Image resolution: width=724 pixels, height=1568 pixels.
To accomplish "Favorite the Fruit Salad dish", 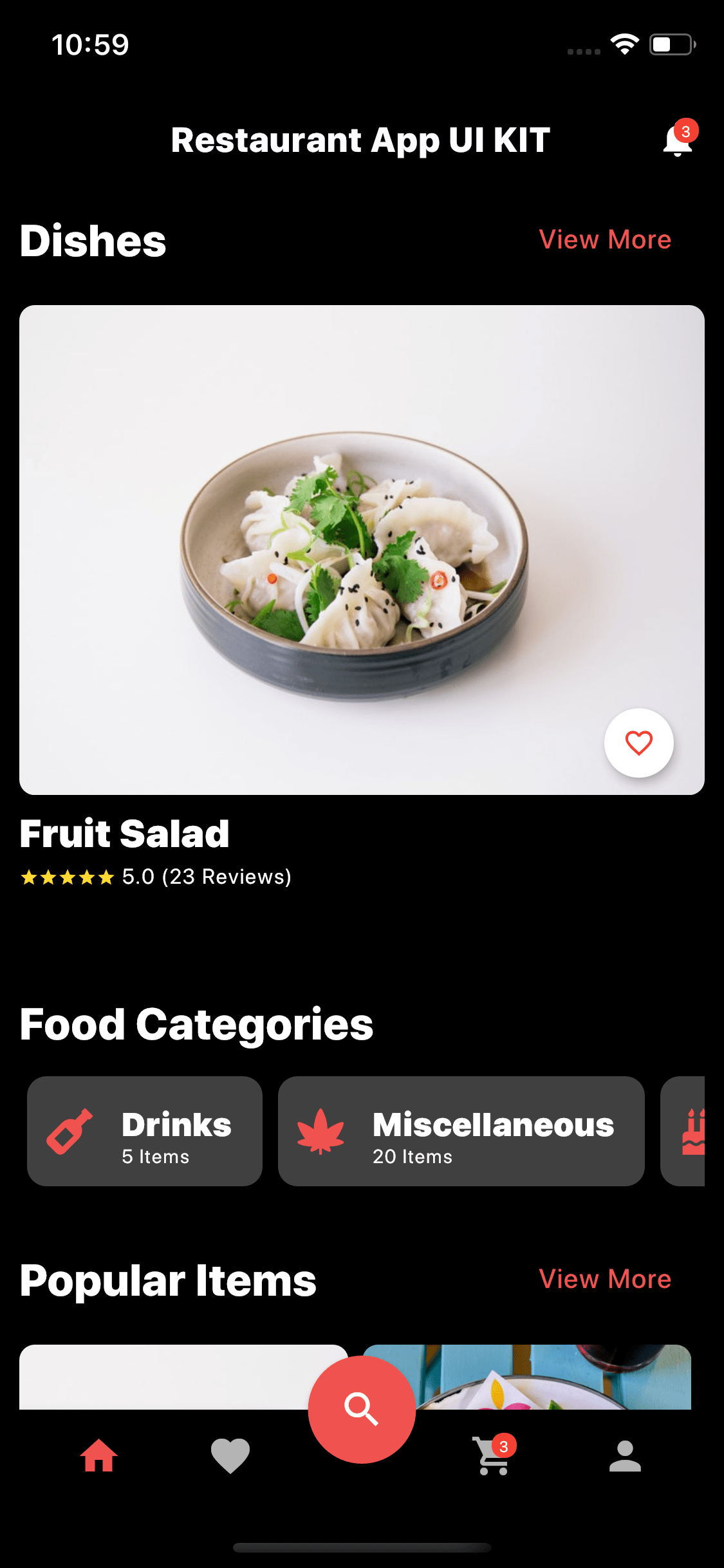I will click(638, 743).
